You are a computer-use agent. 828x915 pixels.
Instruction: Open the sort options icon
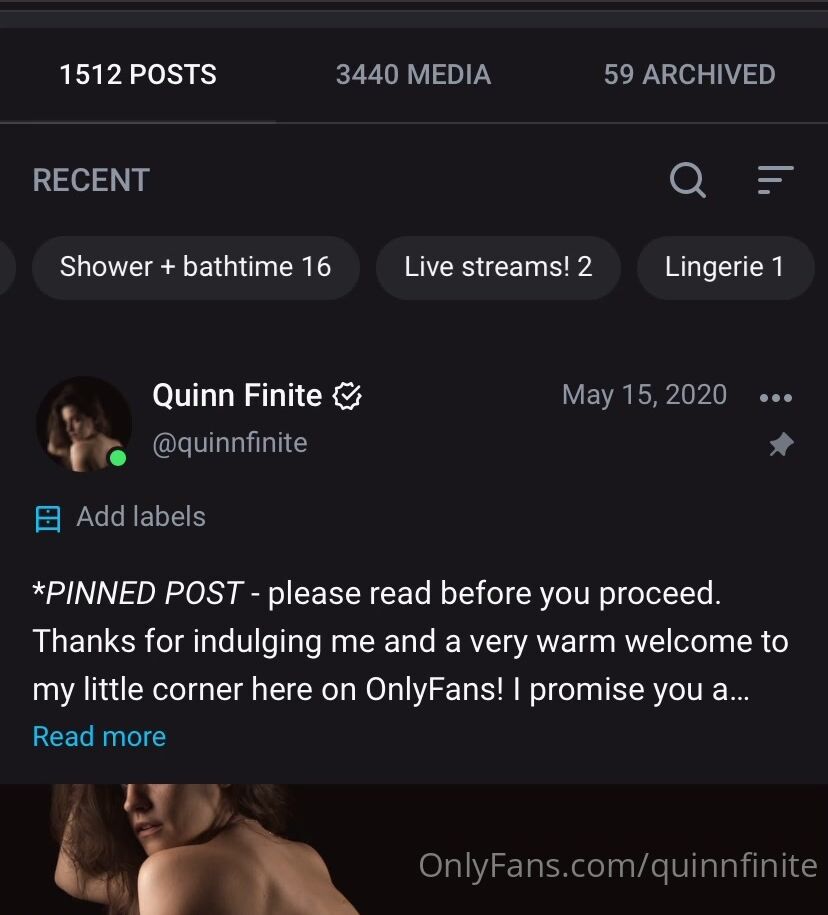[775, 180]
